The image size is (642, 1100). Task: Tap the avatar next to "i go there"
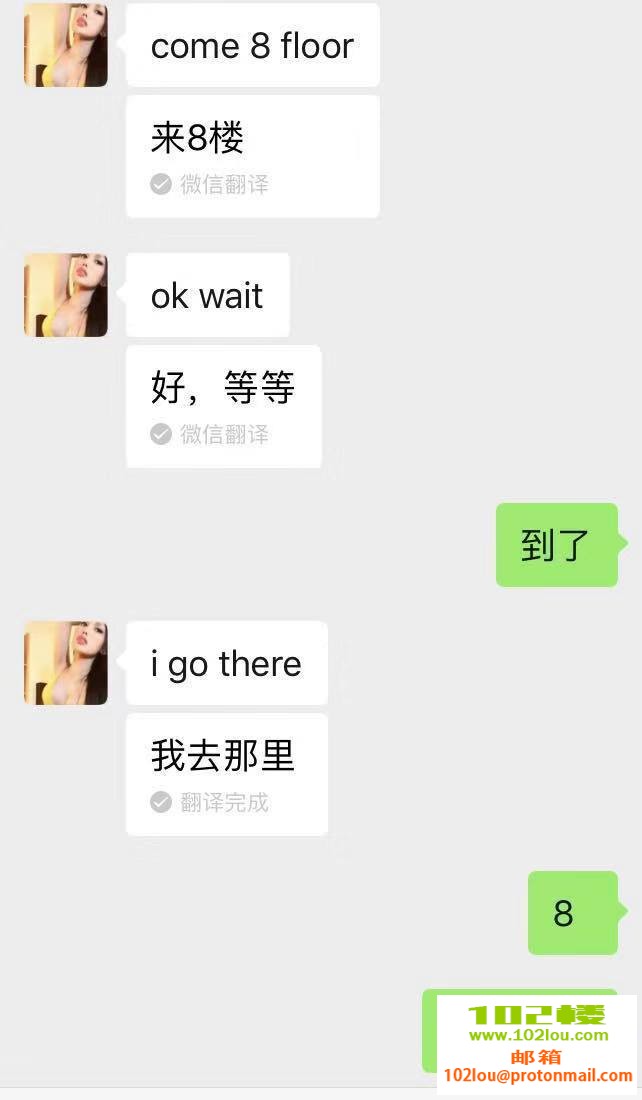pyautogui.click(x=66, y=663)
